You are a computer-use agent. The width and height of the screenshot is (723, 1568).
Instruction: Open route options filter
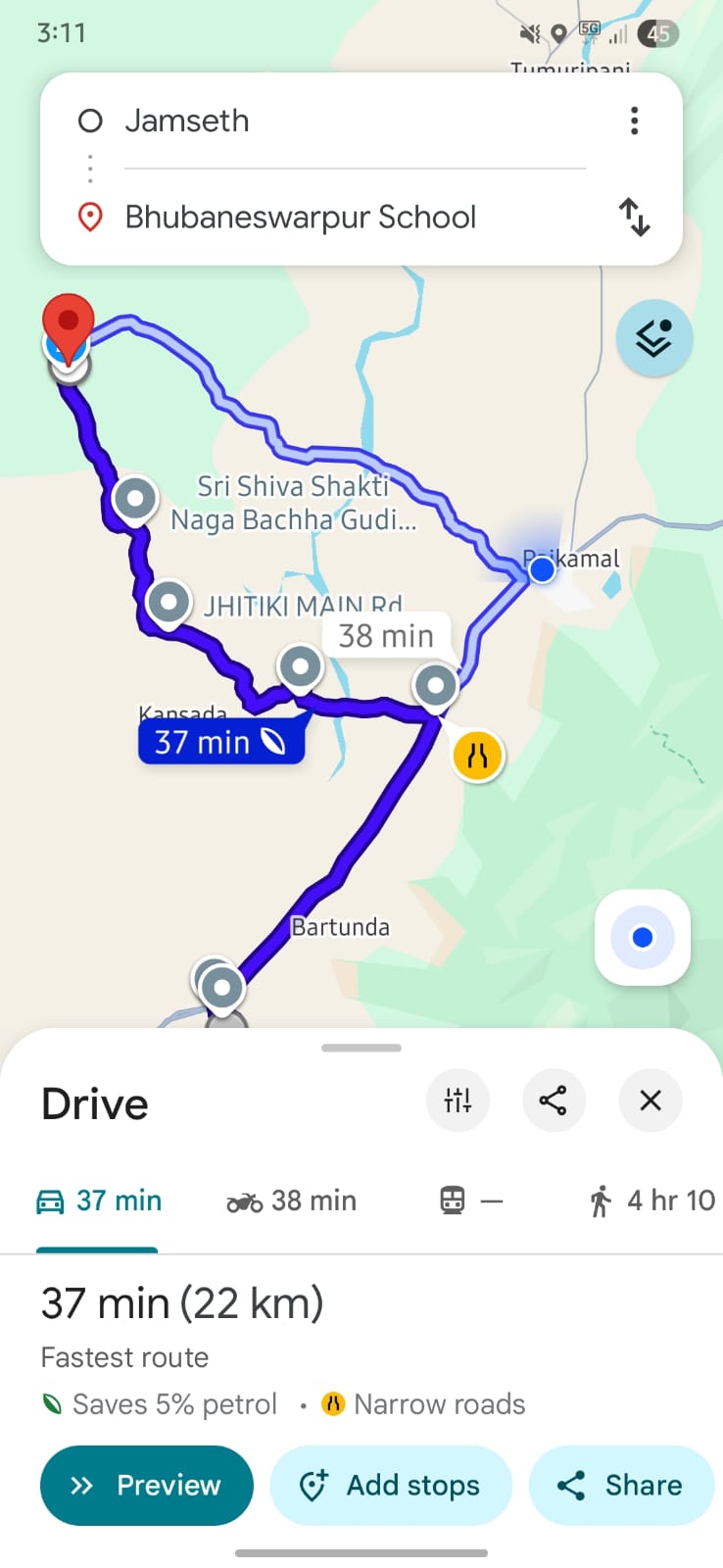pyautogui.click(x=458, y=1101)
